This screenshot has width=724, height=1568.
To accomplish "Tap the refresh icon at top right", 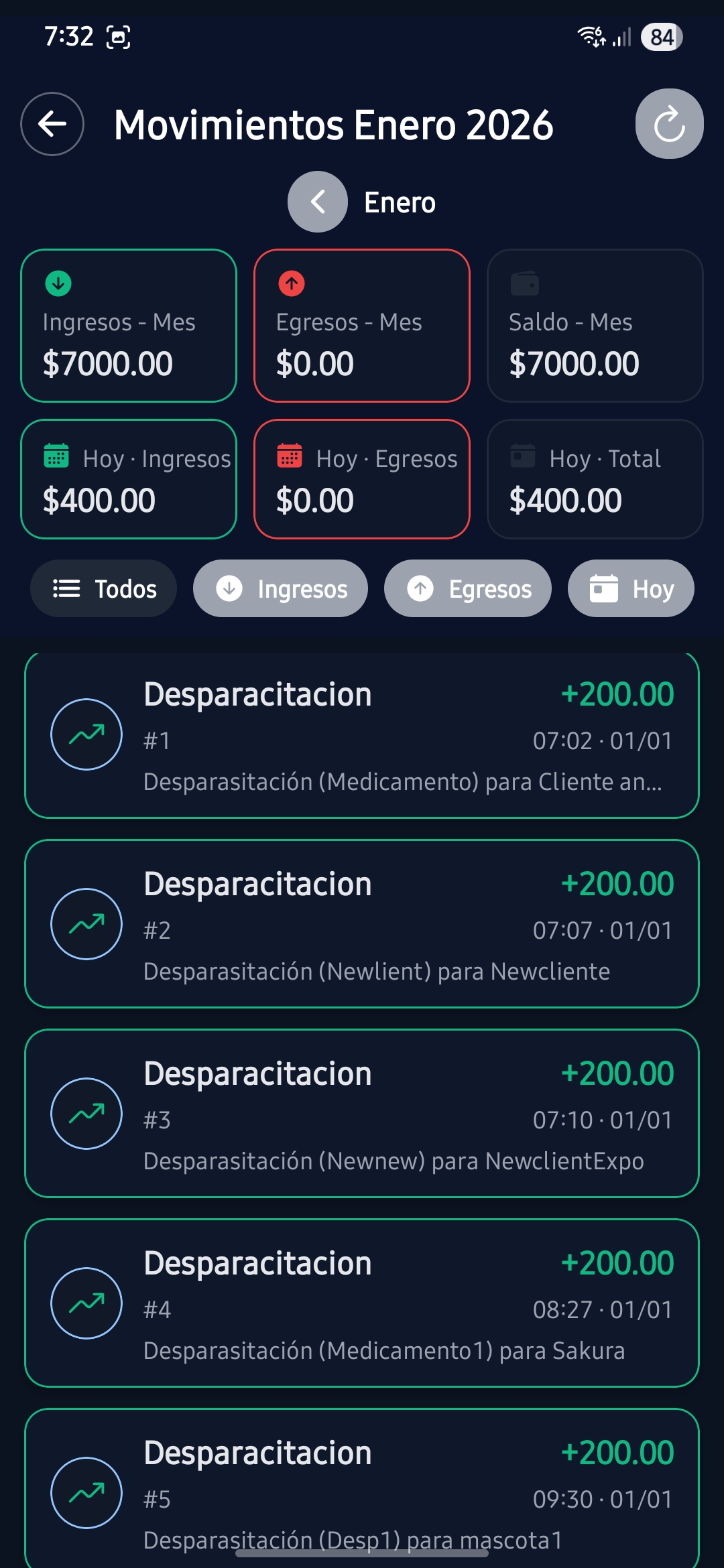I will click(x=670, y=125).
